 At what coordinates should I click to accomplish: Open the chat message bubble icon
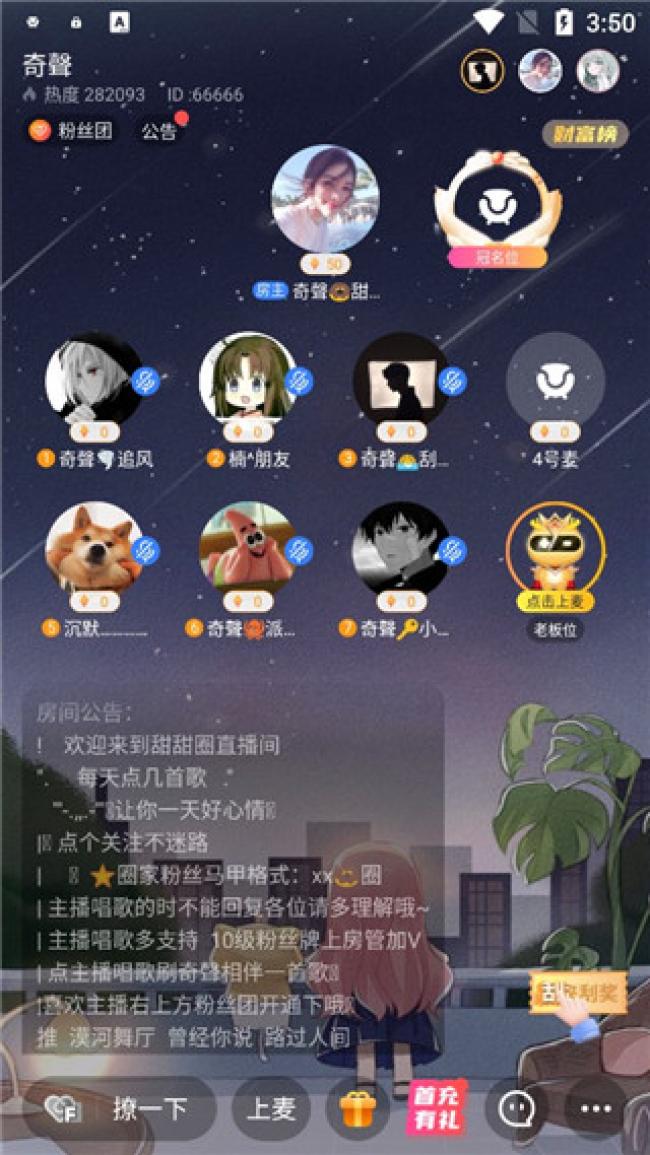(x=517, y=1108)
